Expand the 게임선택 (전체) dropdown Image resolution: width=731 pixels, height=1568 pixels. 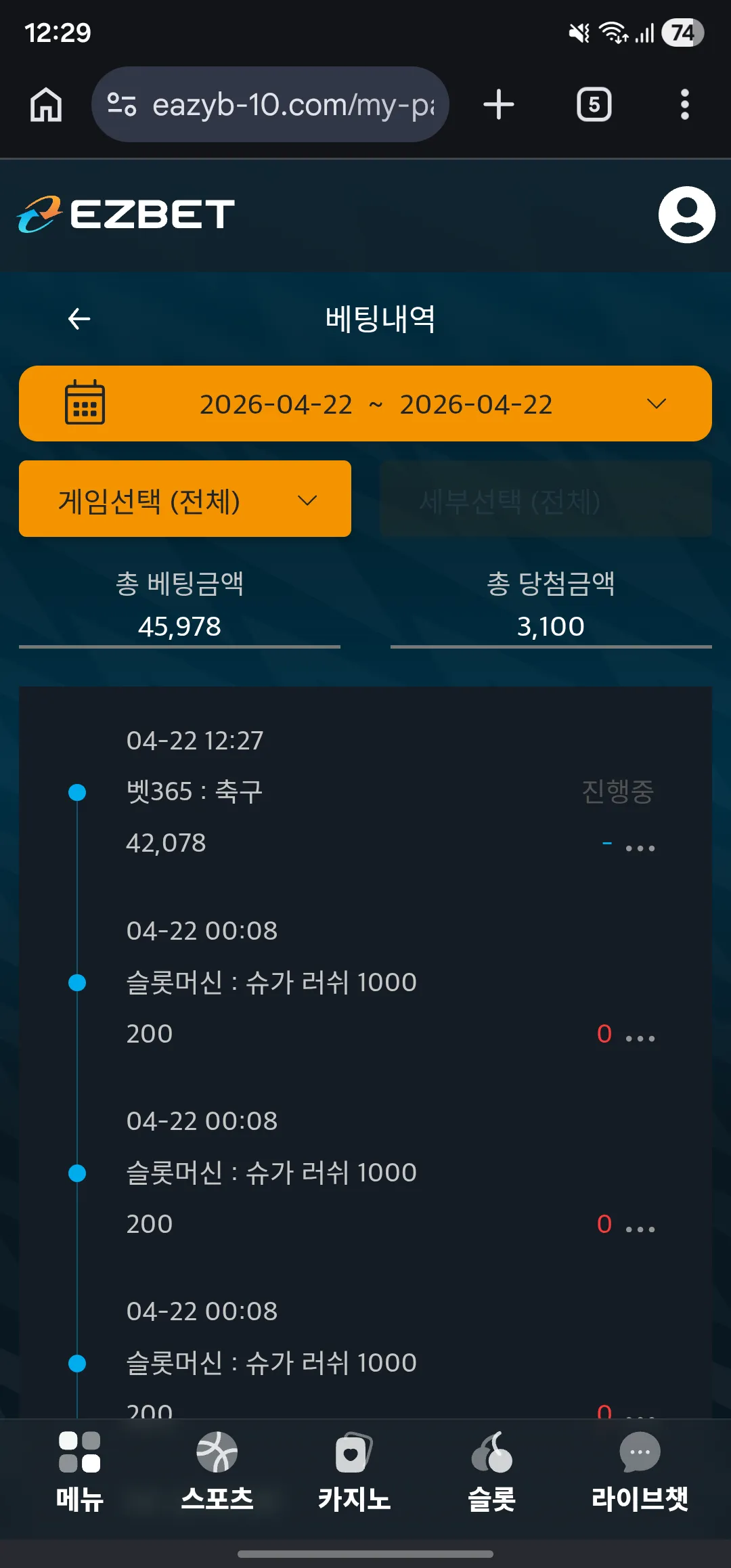[185, 500]
